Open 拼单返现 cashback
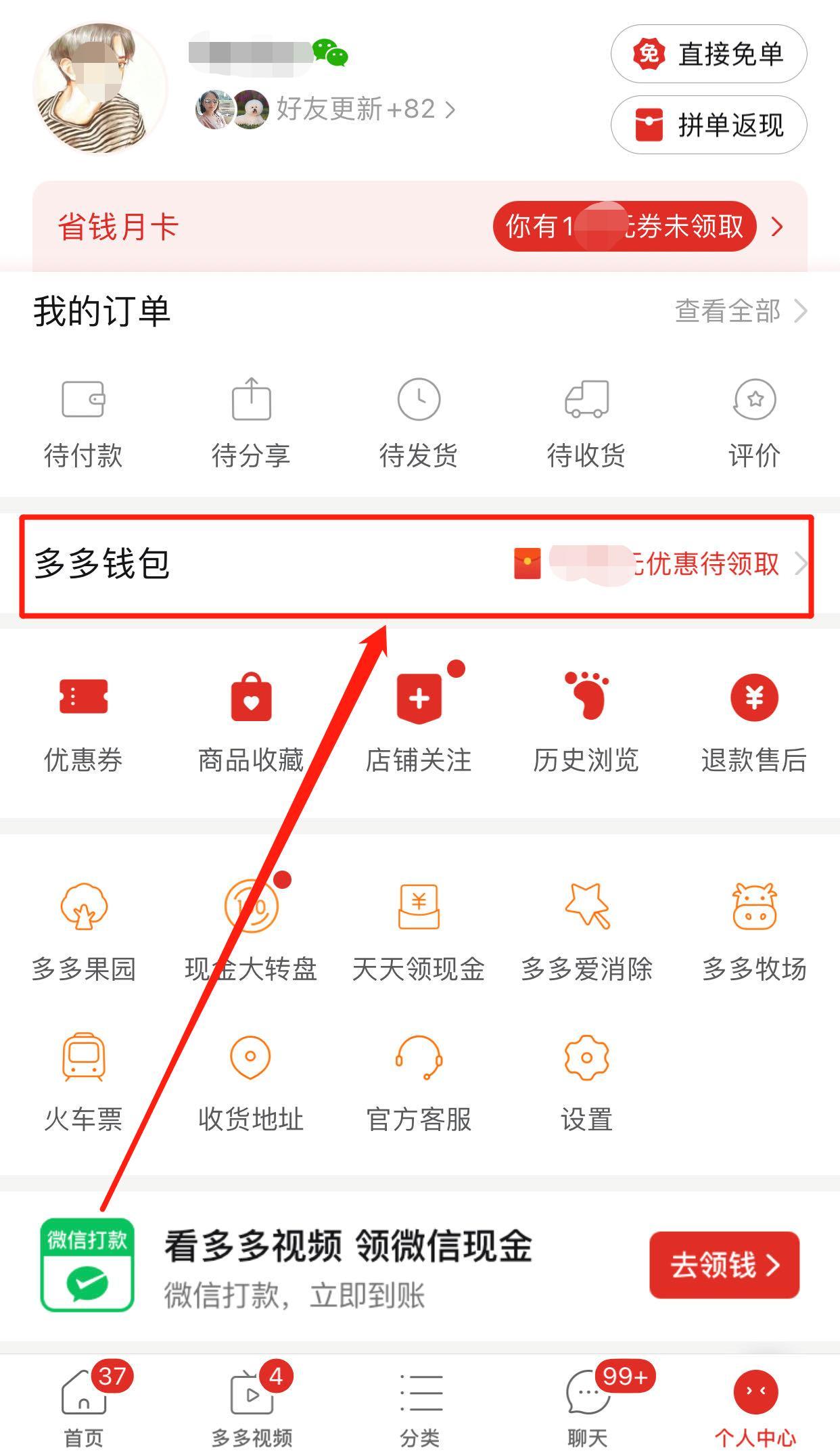 [709, 125]
